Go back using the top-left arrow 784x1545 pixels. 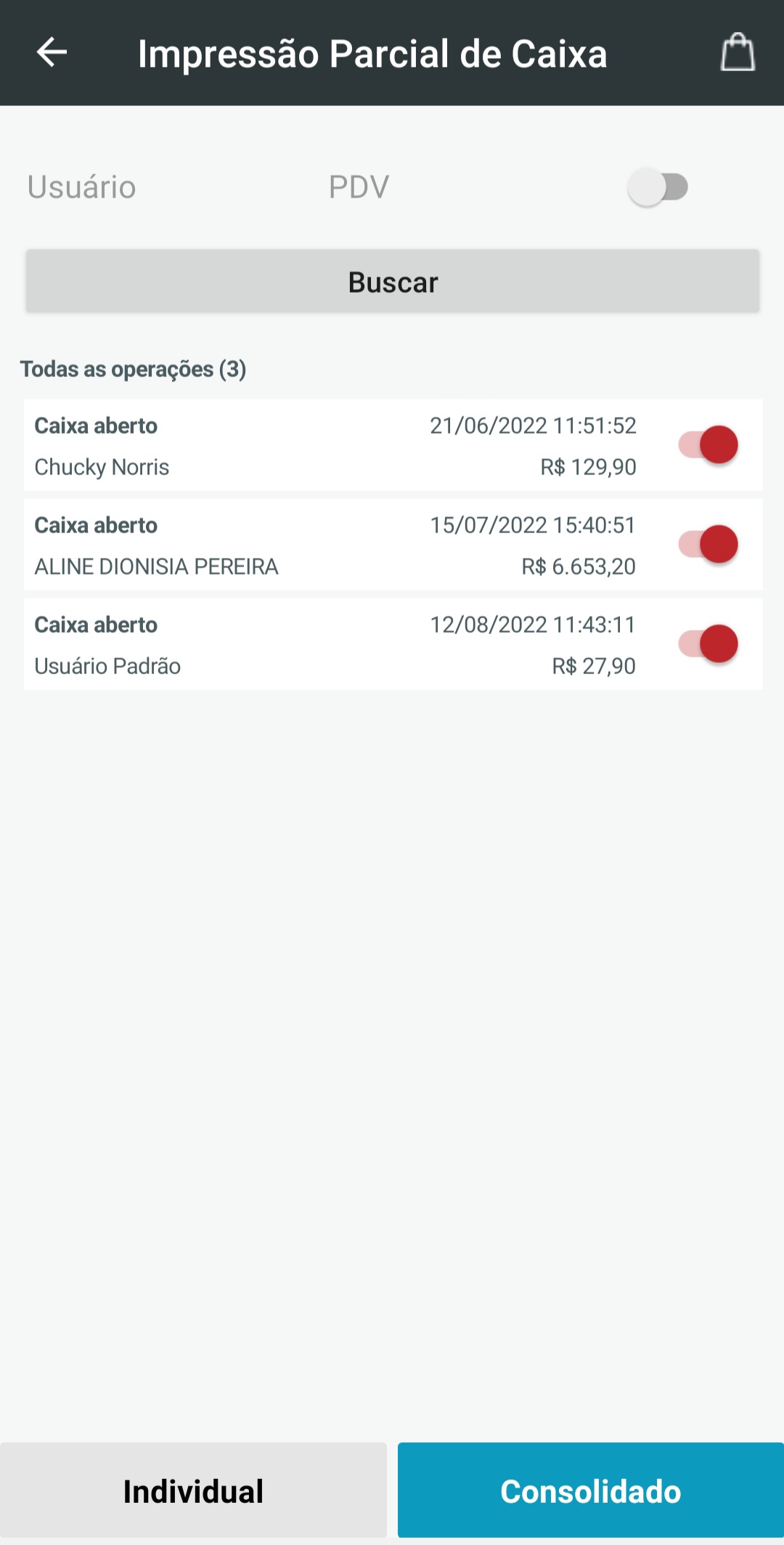tap(52, 52)
